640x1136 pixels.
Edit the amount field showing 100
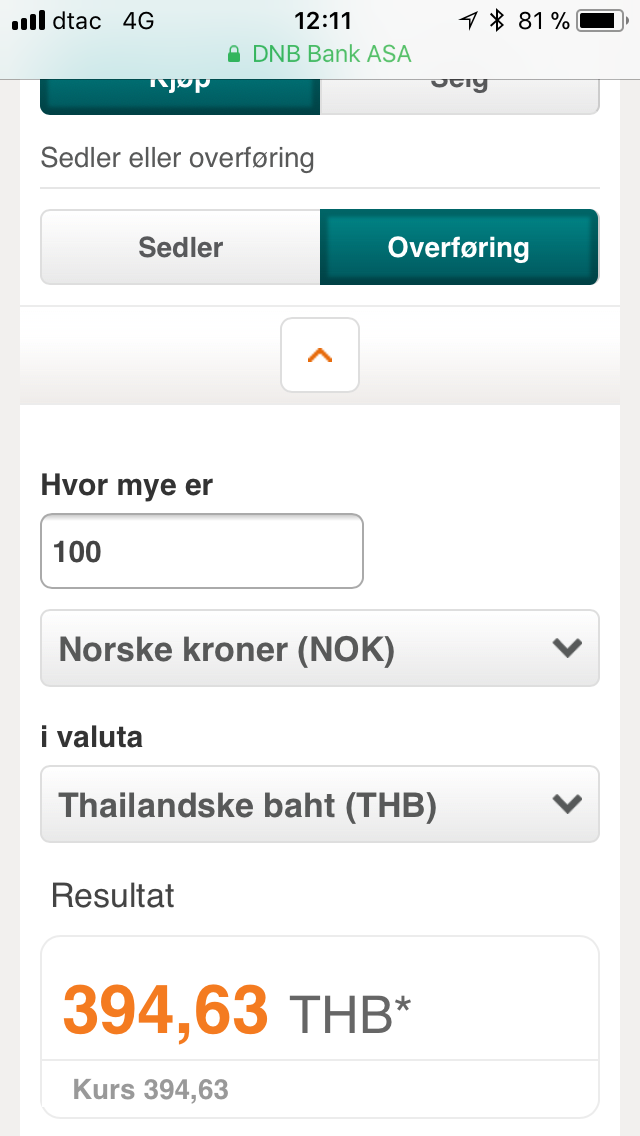click(x=201, y=551)
